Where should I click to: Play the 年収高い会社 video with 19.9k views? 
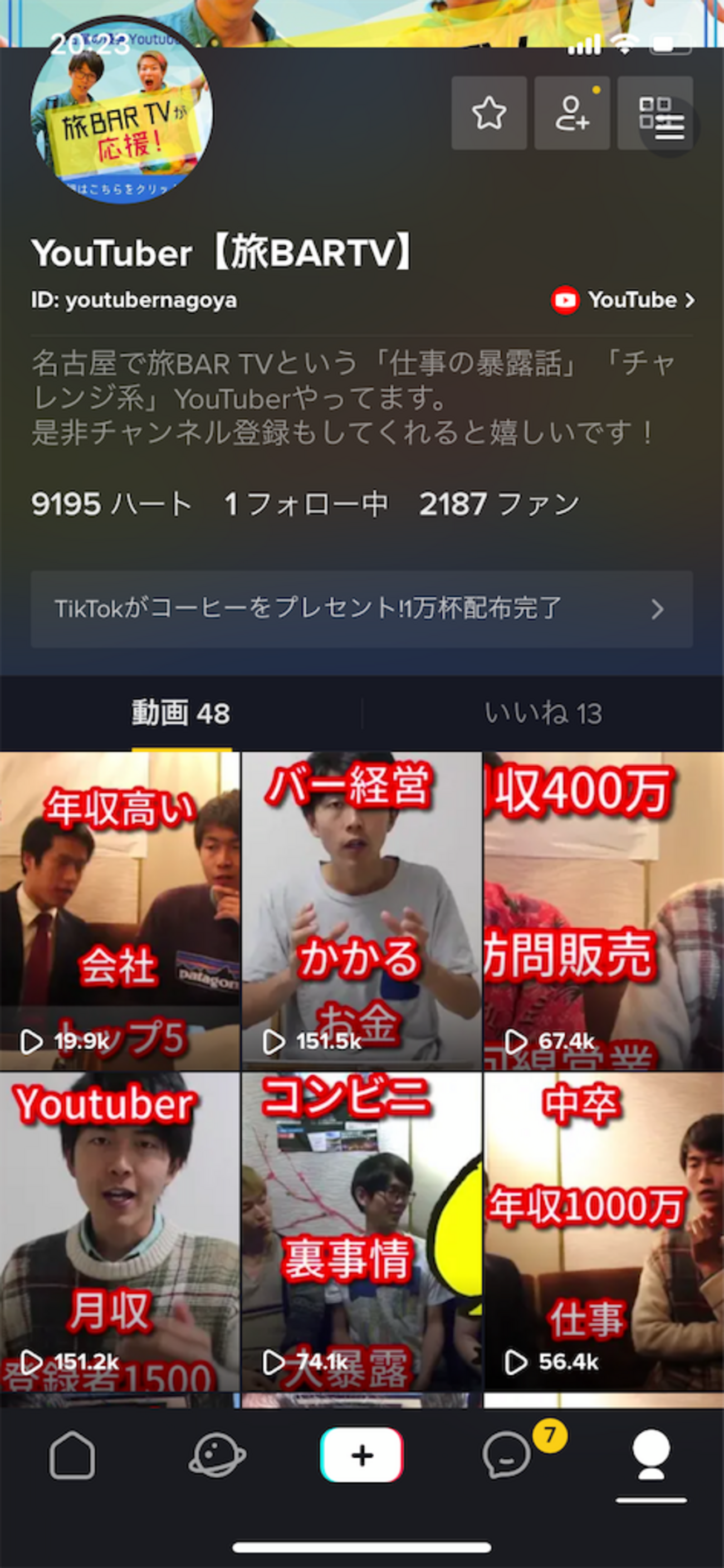click(119, 910)
